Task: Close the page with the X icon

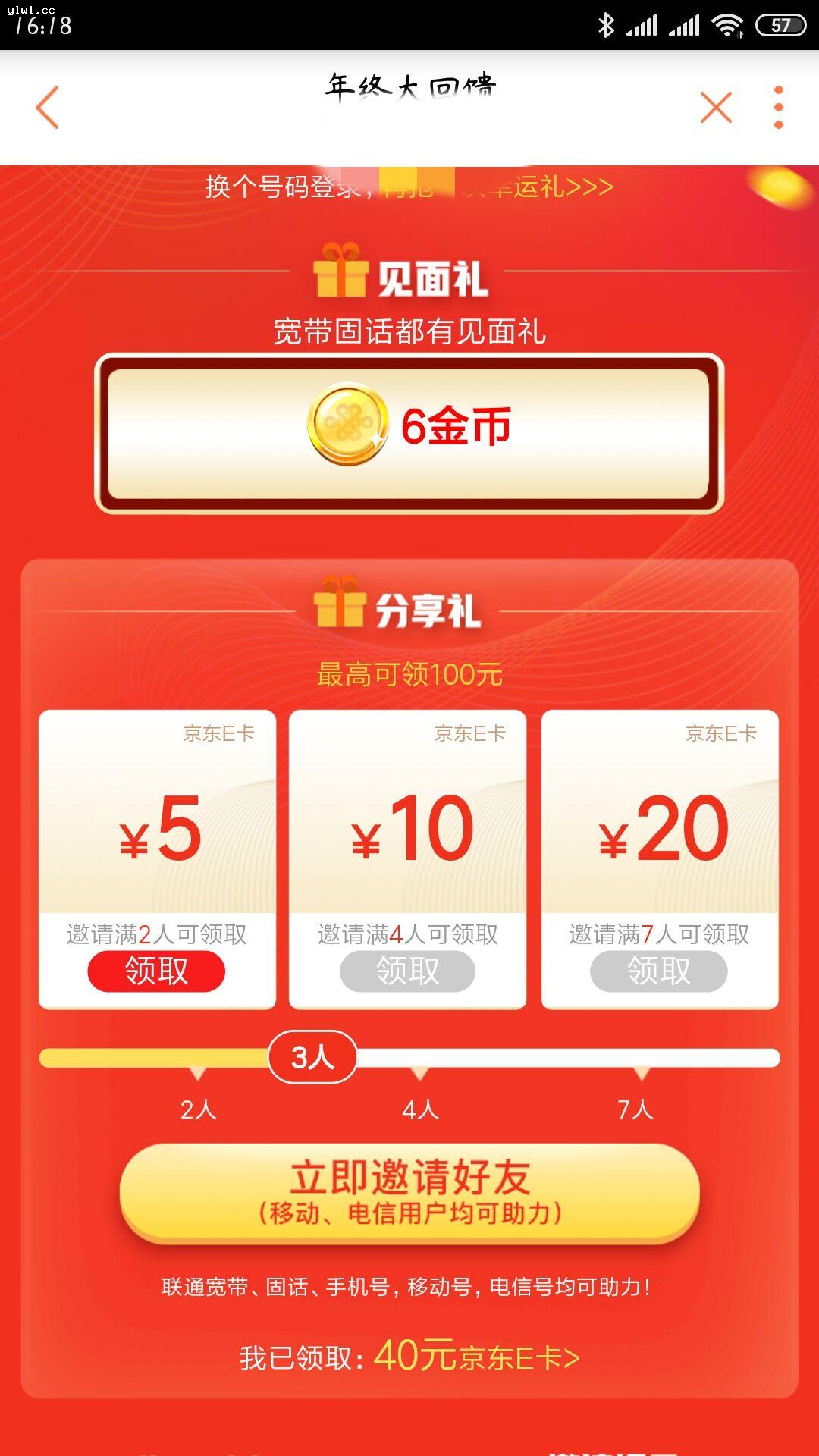Action: [716, 108]
